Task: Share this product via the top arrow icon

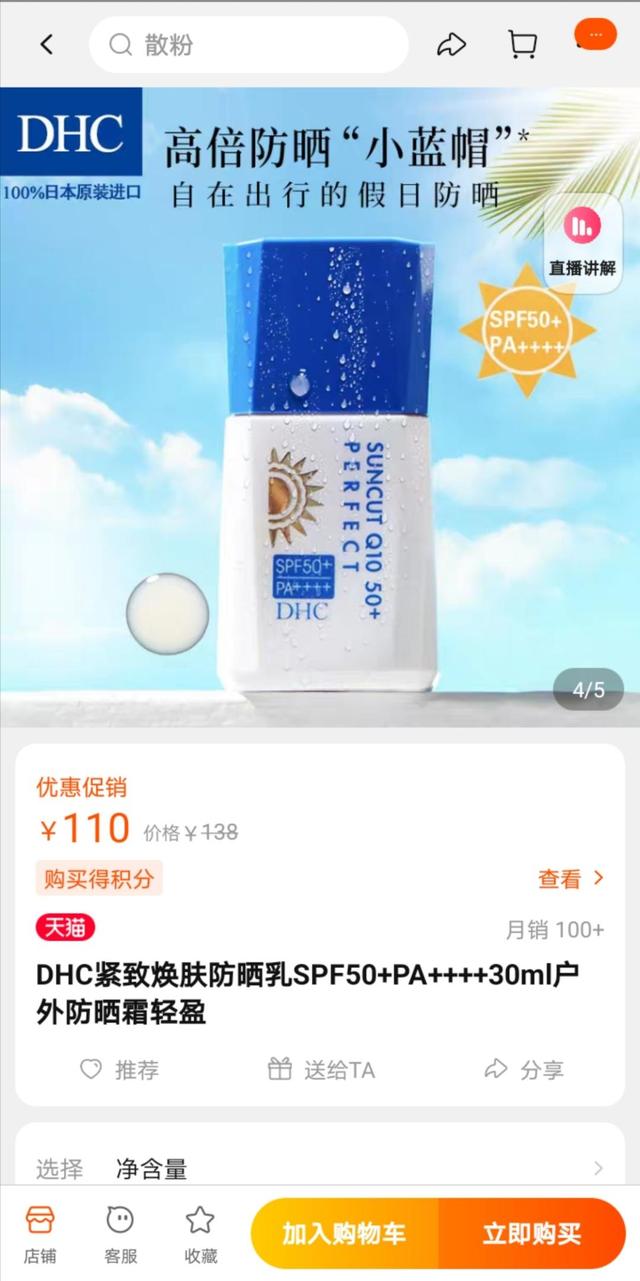Action: [451, 45]
